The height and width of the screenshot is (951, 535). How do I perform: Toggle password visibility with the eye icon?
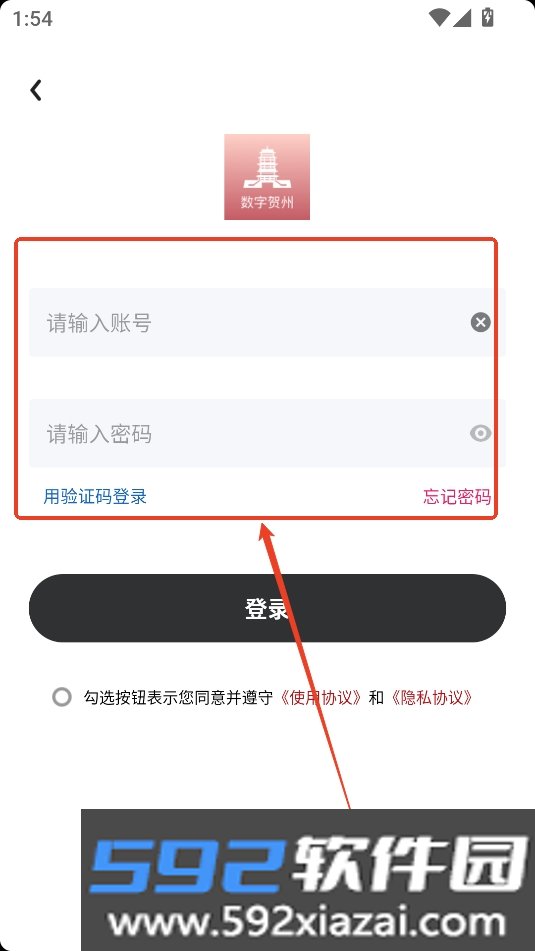(x=481, y=433)
